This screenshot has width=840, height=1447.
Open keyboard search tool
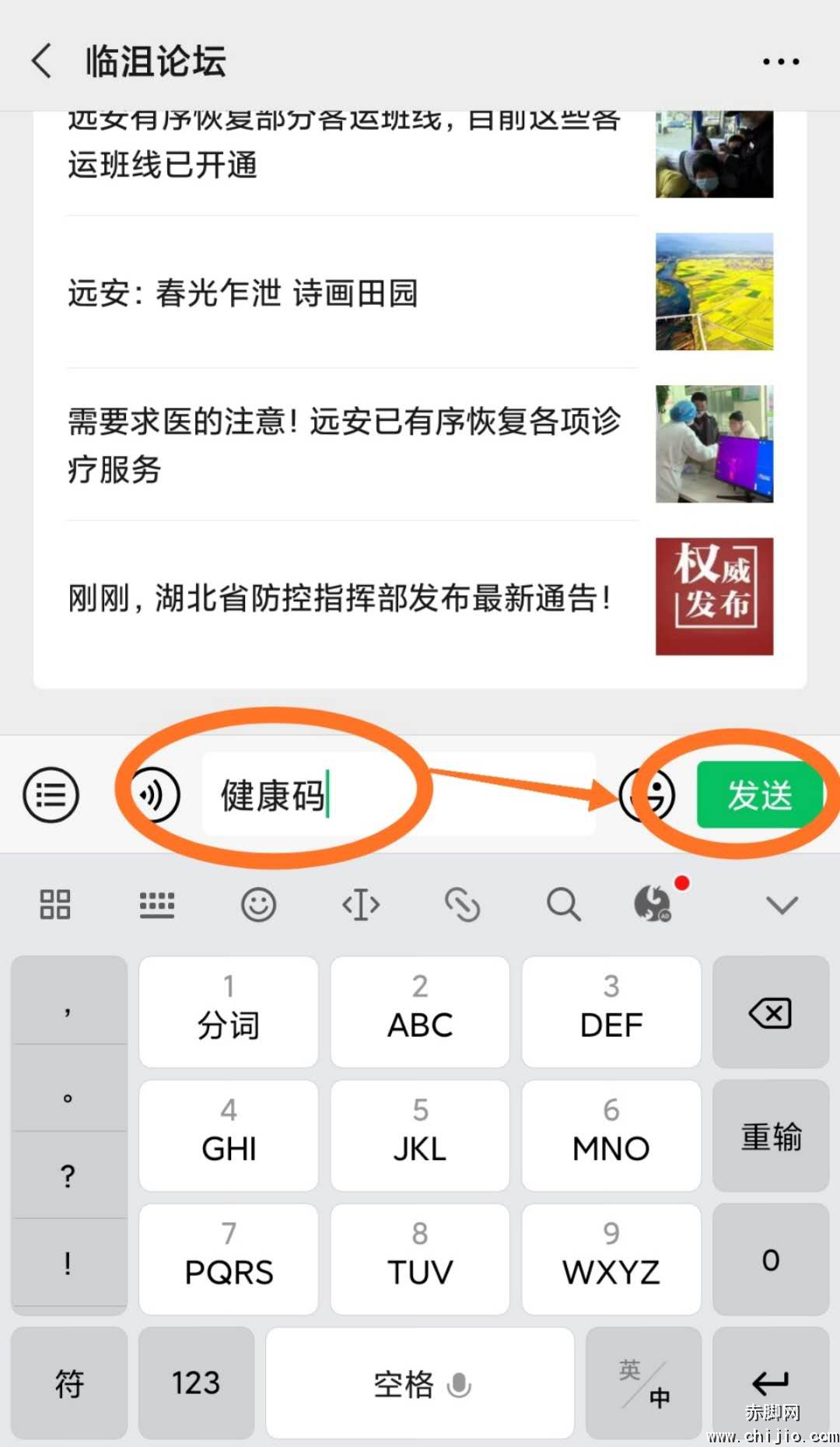[563, 905]
